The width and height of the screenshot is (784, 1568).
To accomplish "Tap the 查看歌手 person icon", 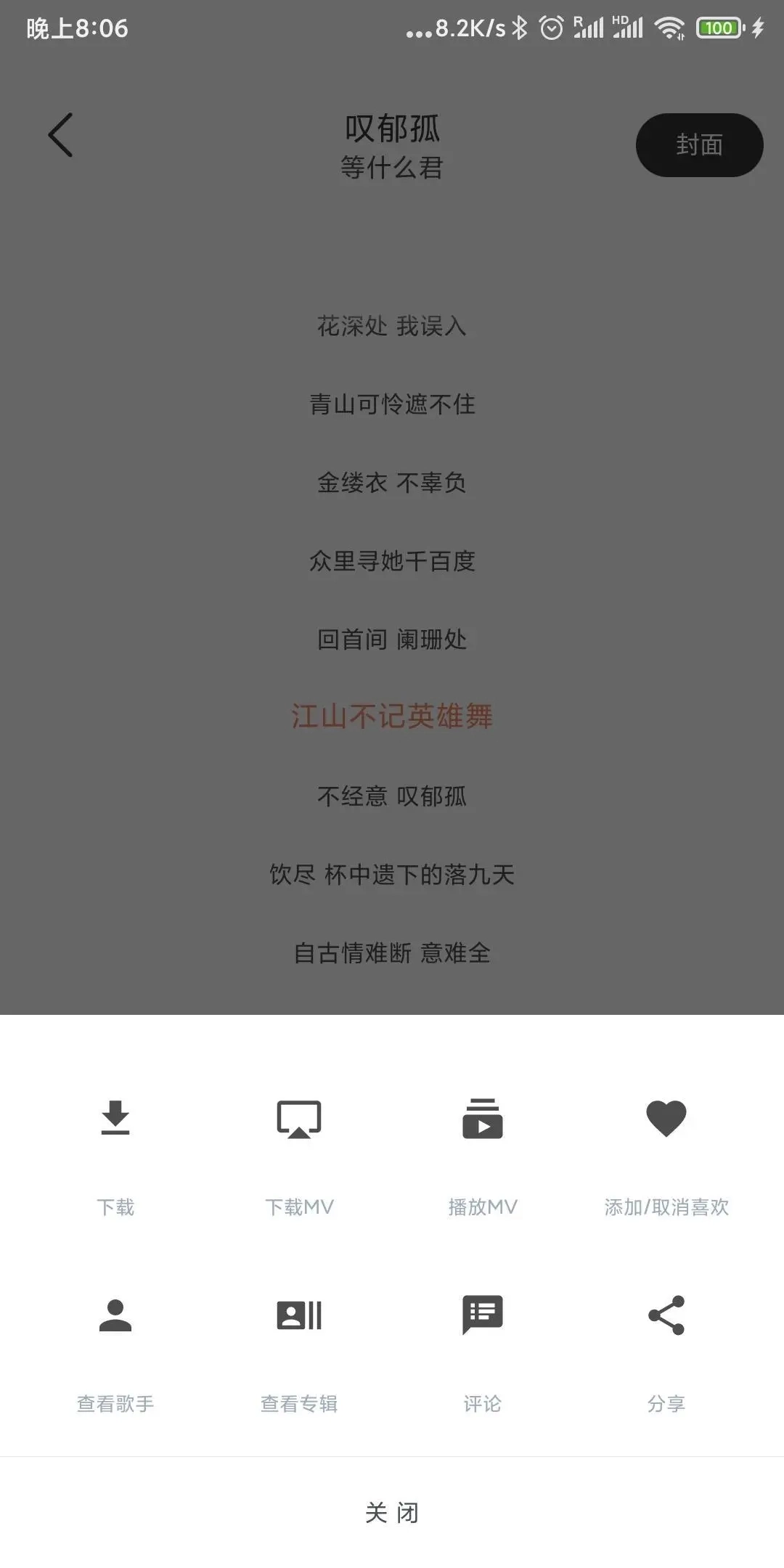I will point(116,1315).
